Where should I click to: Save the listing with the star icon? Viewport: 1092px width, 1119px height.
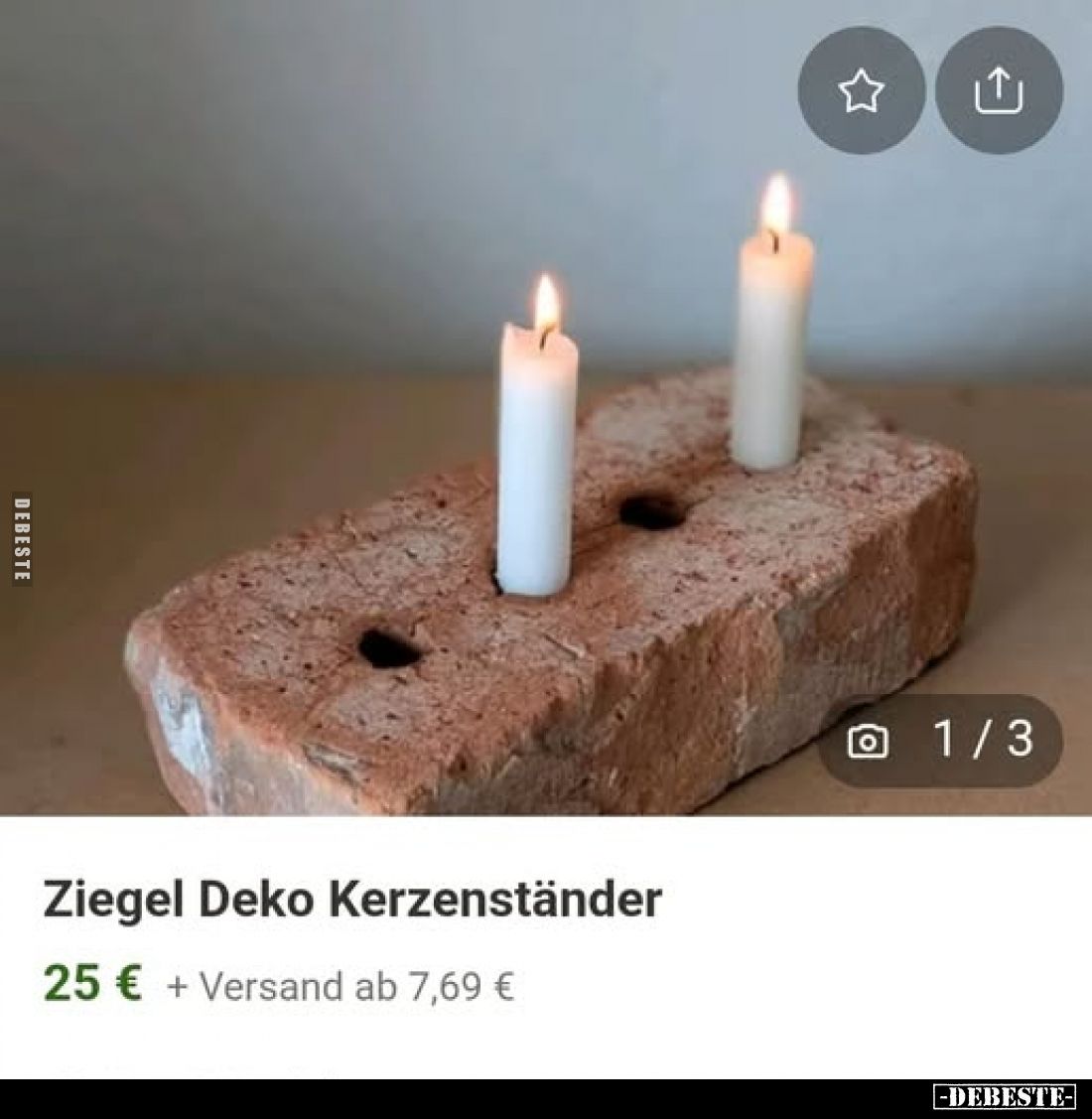861,91
